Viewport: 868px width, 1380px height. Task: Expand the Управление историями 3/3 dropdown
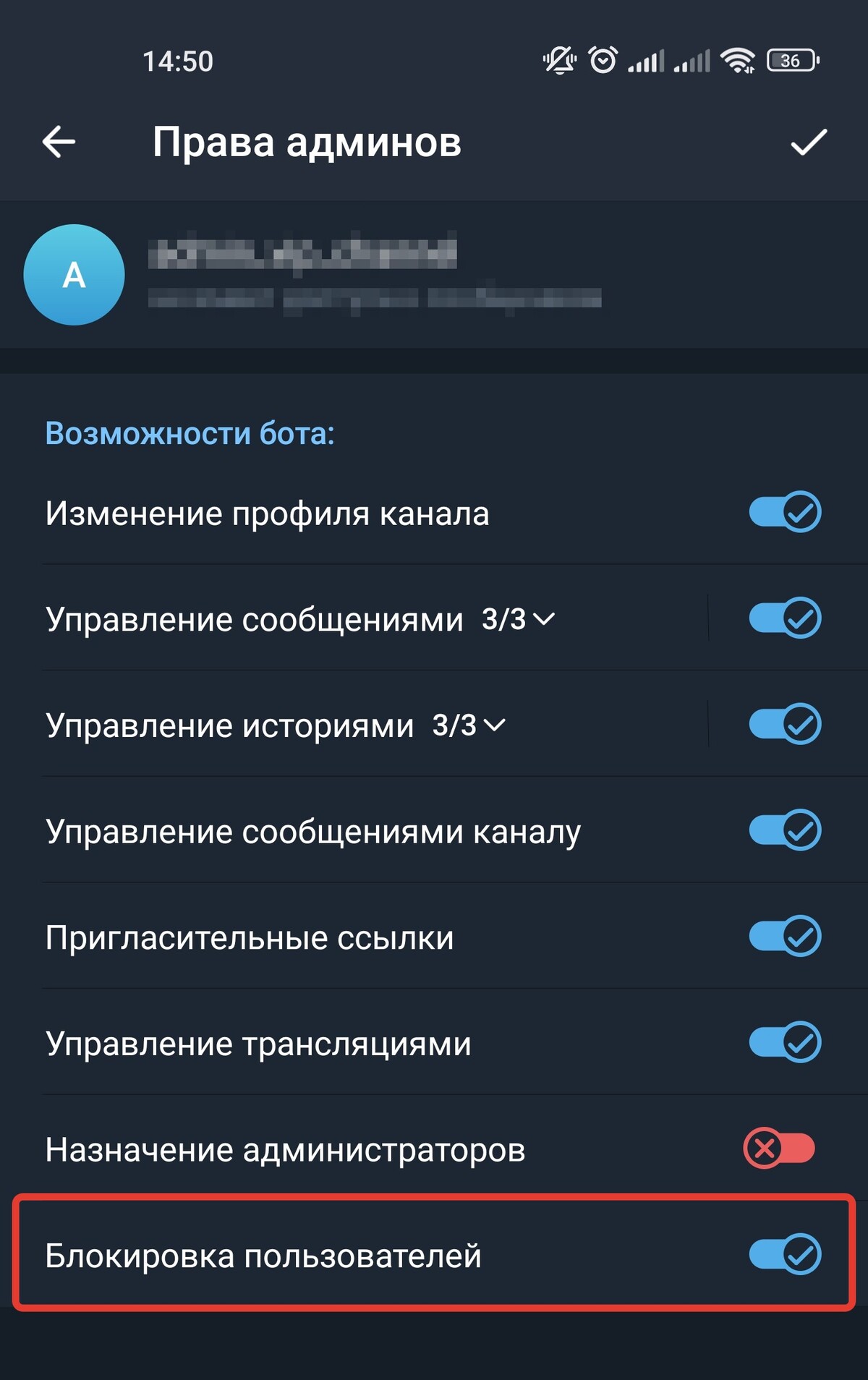tap(495, 725)
